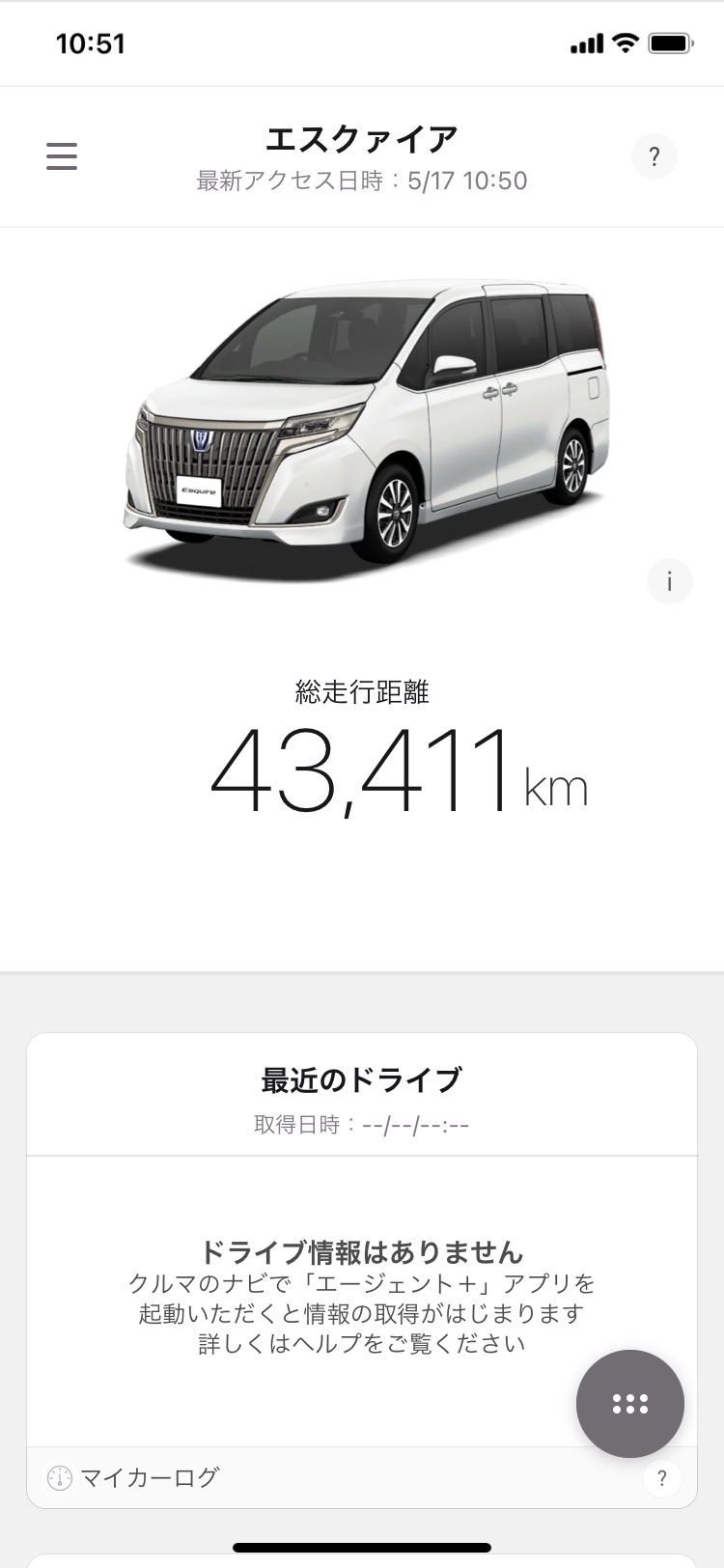Open the vehicle info icon
This screenshot has height=1568, width=724.
click(669, 581)
